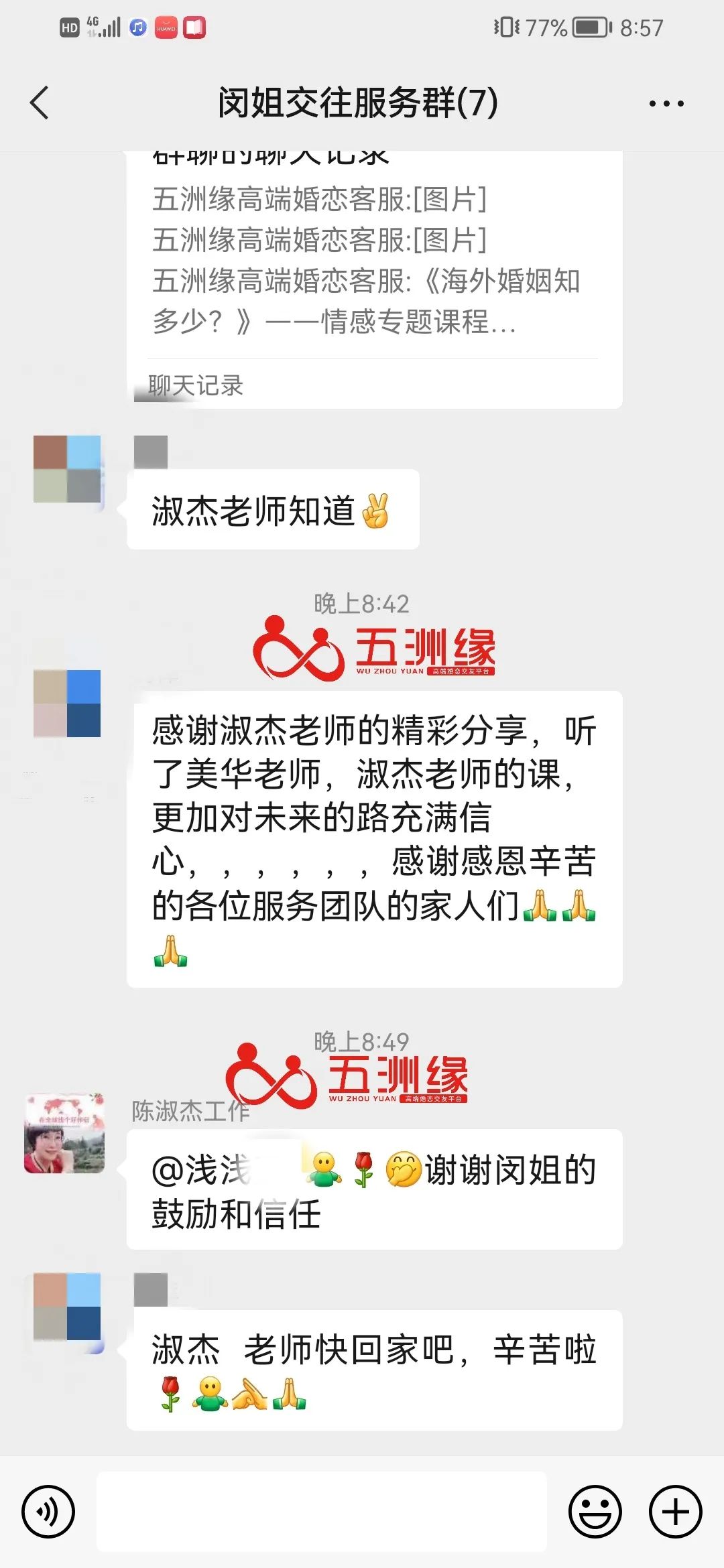The height and width of the screenshot is (1568, 724).
Task: Open avatar of the 老师快回家吧 sender
Action: click(x=67, y=1307)
